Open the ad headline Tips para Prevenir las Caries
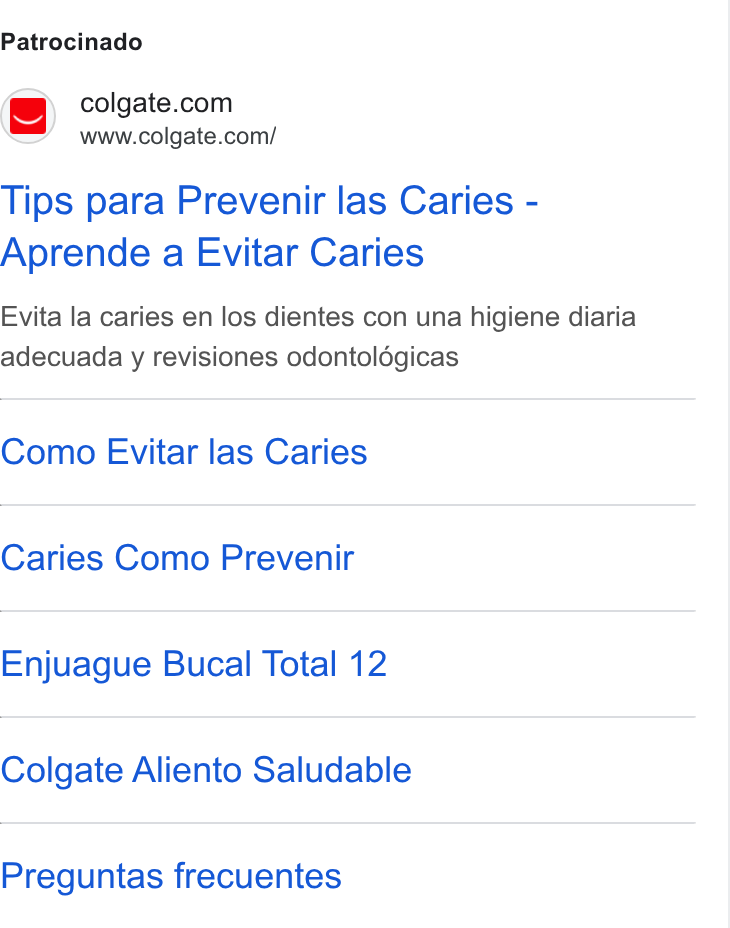The height and width of the screenshot is (928, 730). [269, 227]
